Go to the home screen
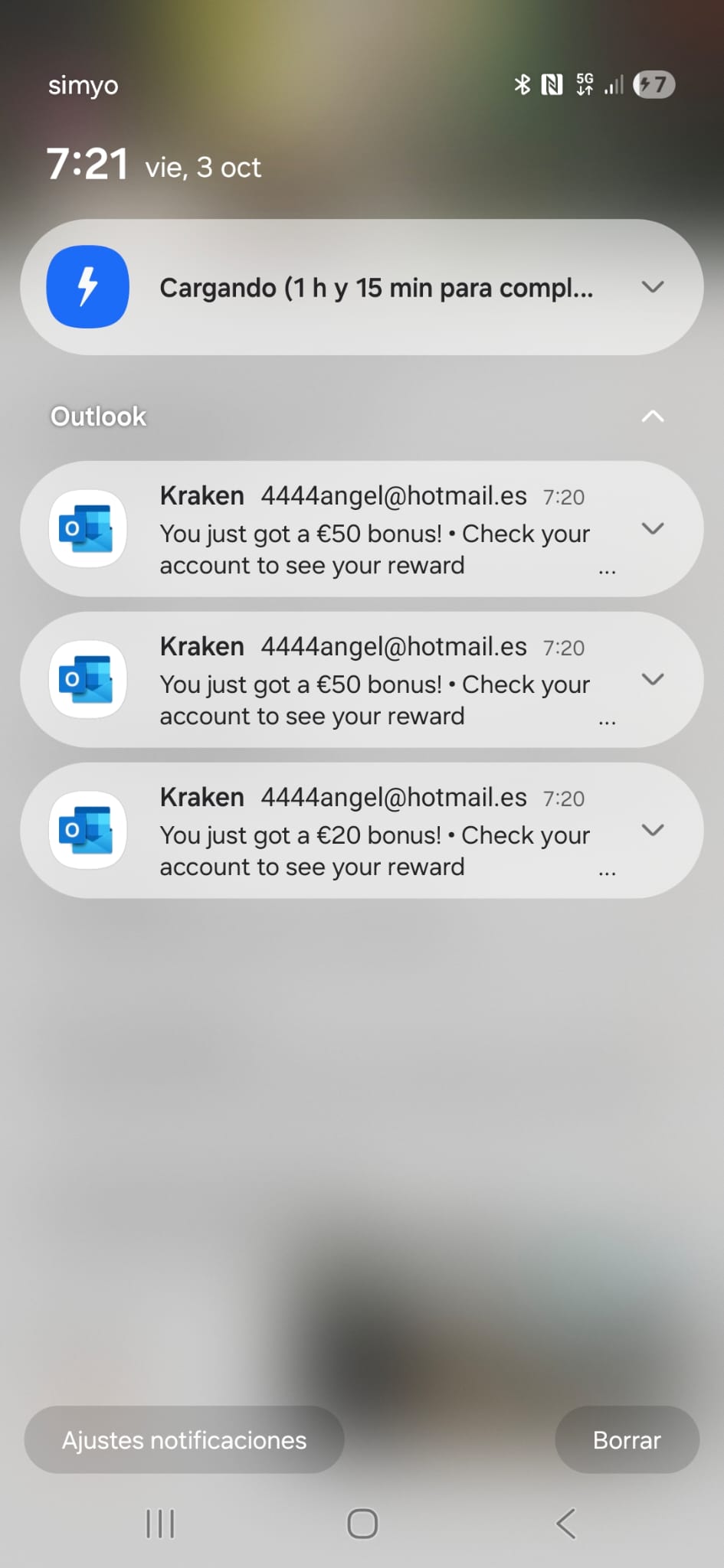The height and width of the screenshot is (1568, 724). click(362, 1524)
